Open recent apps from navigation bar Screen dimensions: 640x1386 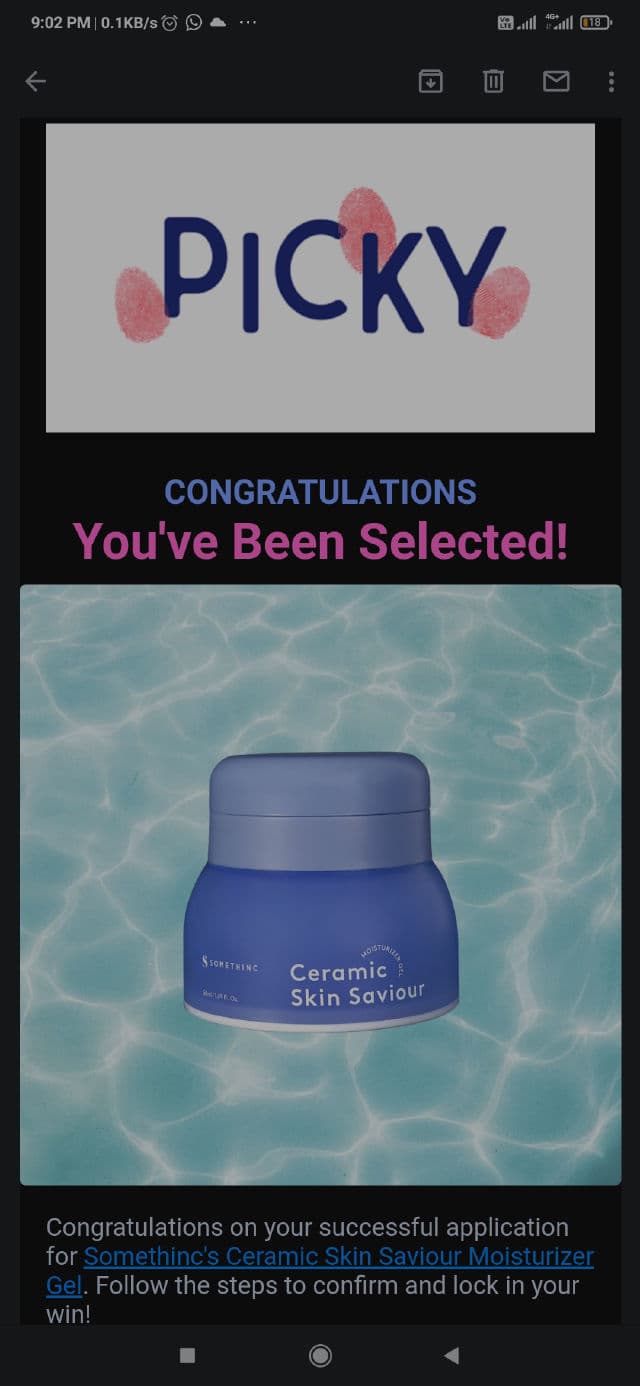click(x=187, y=1355)
